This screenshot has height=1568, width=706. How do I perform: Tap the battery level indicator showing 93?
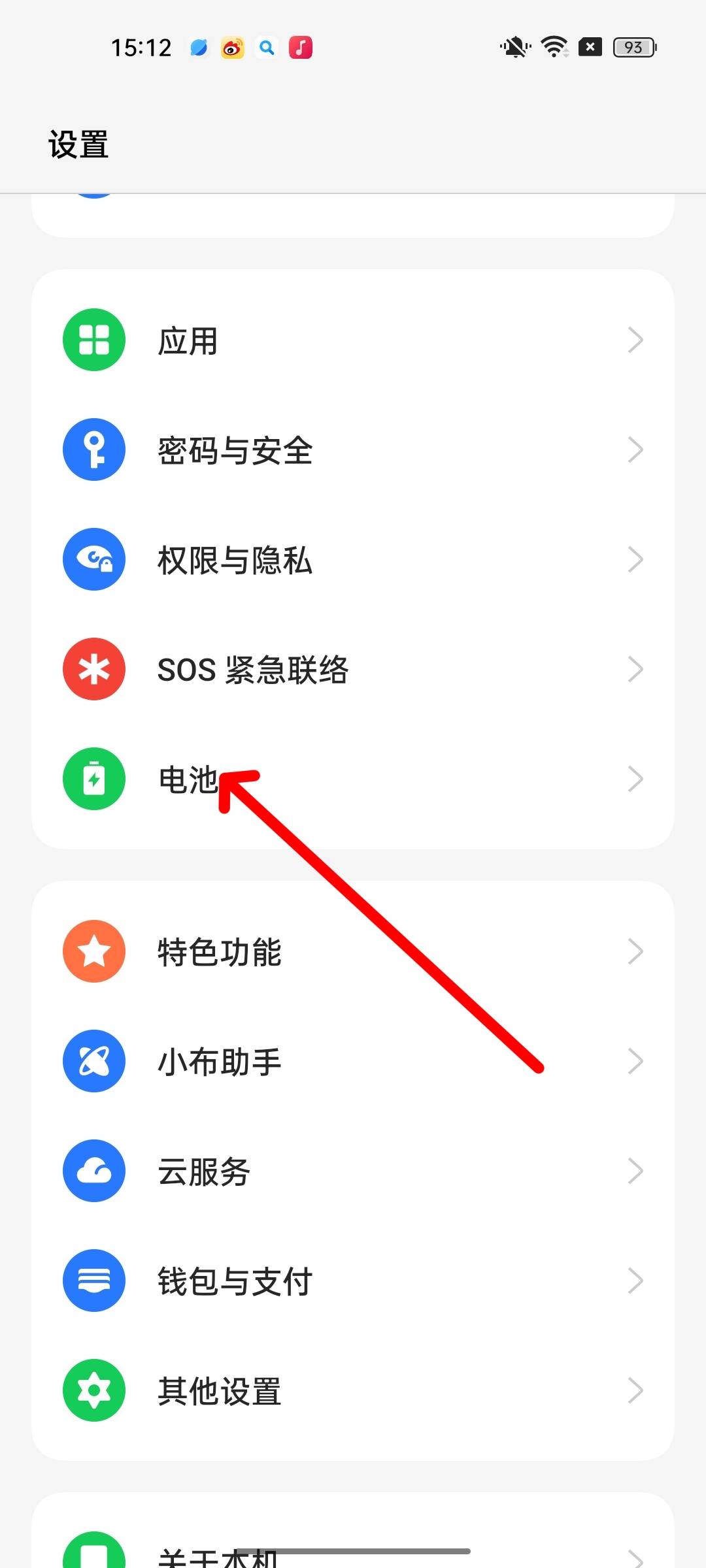pyautogui.click(x=633, y=47)
